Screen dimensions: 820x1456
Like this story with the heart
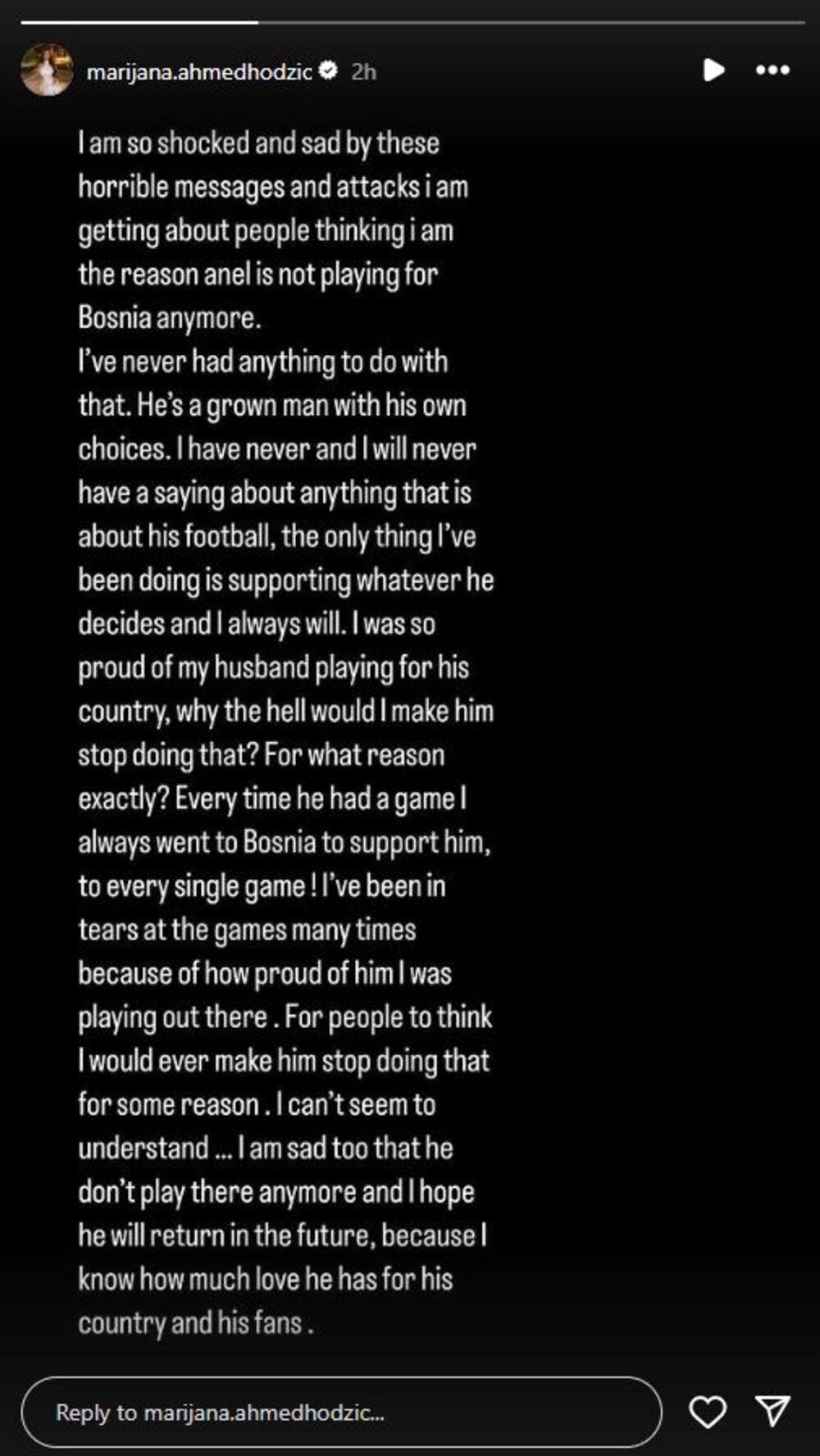coord(707,1412)
